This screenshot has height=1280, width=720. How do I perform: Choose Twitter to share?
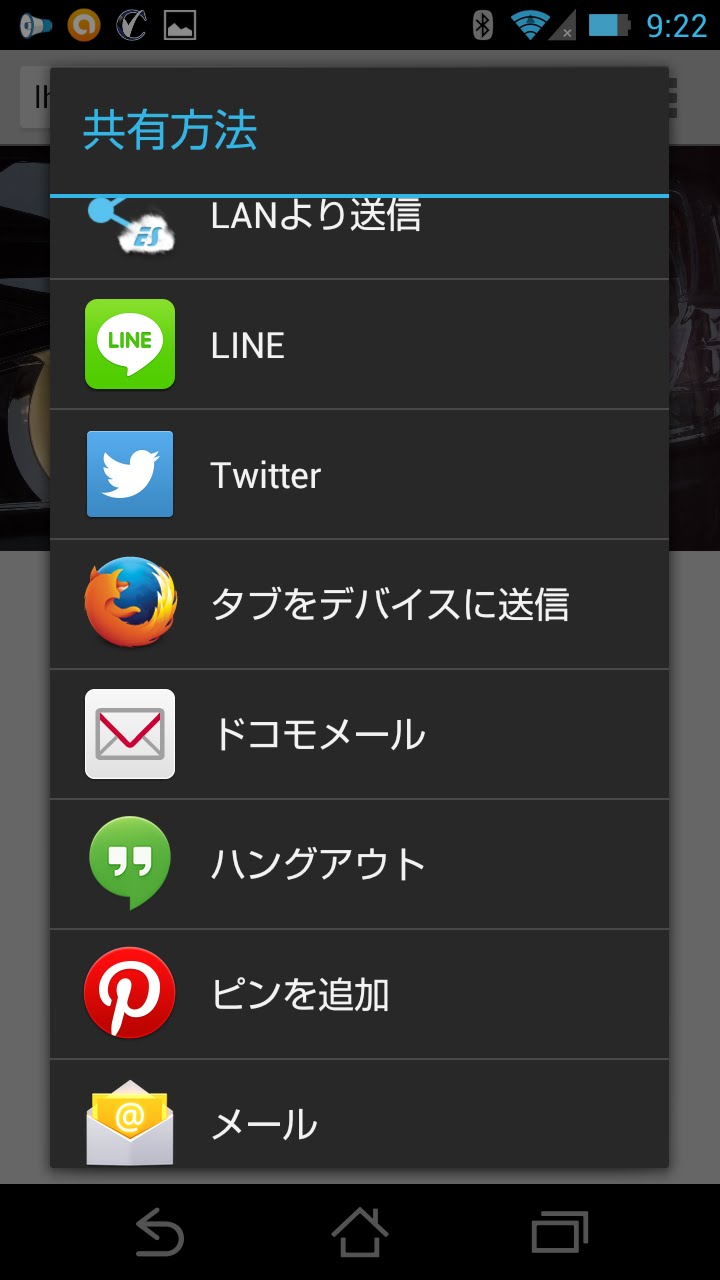coord(359,474)
